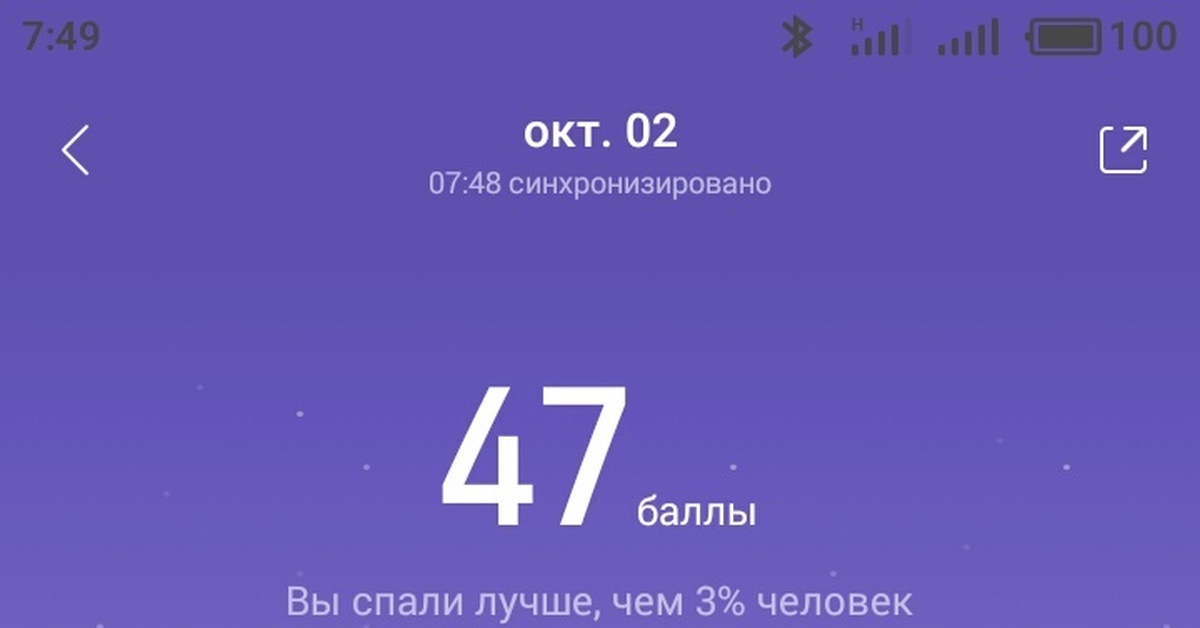Go back using the top-left arrow
Image resolution: width=1200 pixels, height=628 pixels.
coord(76,151)
